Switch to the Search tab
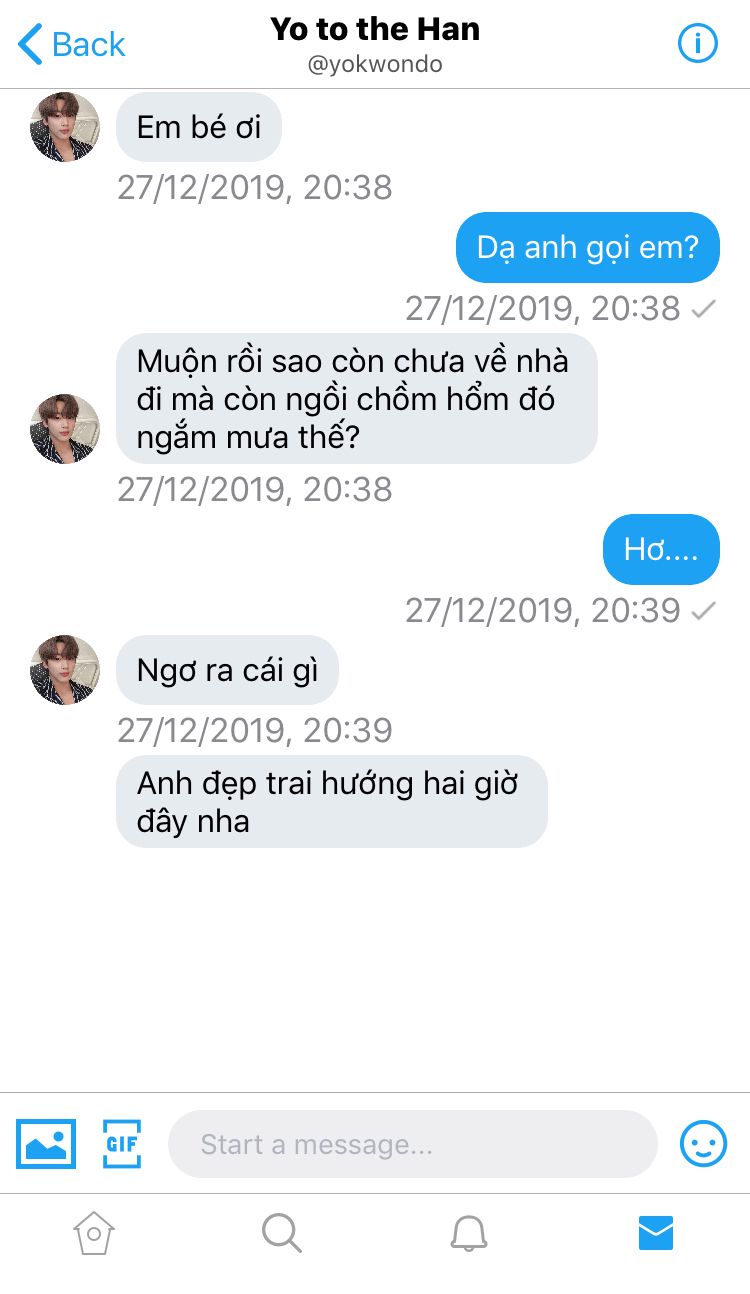This screenshot has height=1294, width=750. (x=281, y=1233)
